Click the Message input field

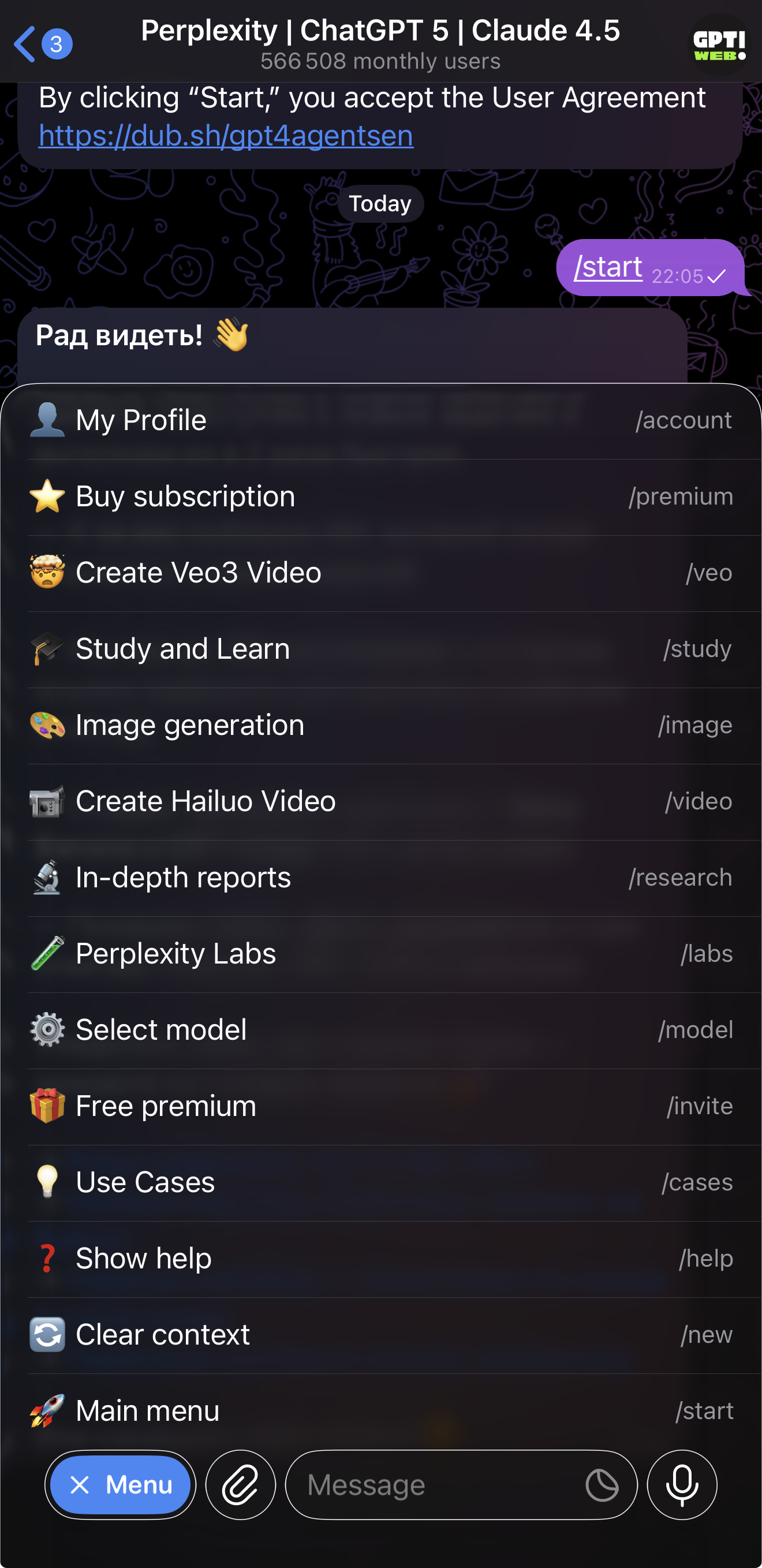[426, 1485]
